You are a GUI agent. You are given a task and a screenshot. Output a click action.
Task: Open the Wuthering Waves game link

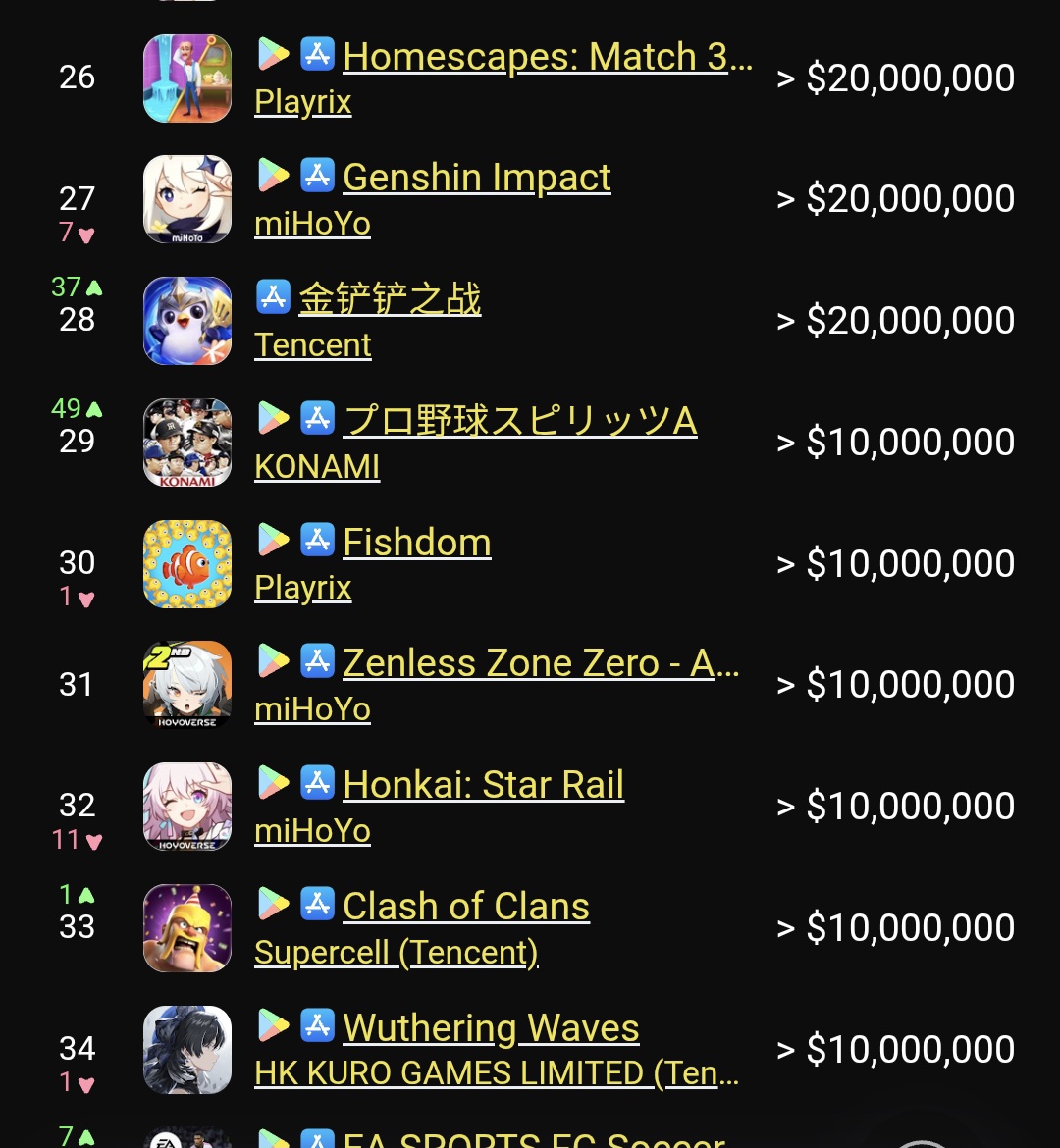(x=491, y=1028)
